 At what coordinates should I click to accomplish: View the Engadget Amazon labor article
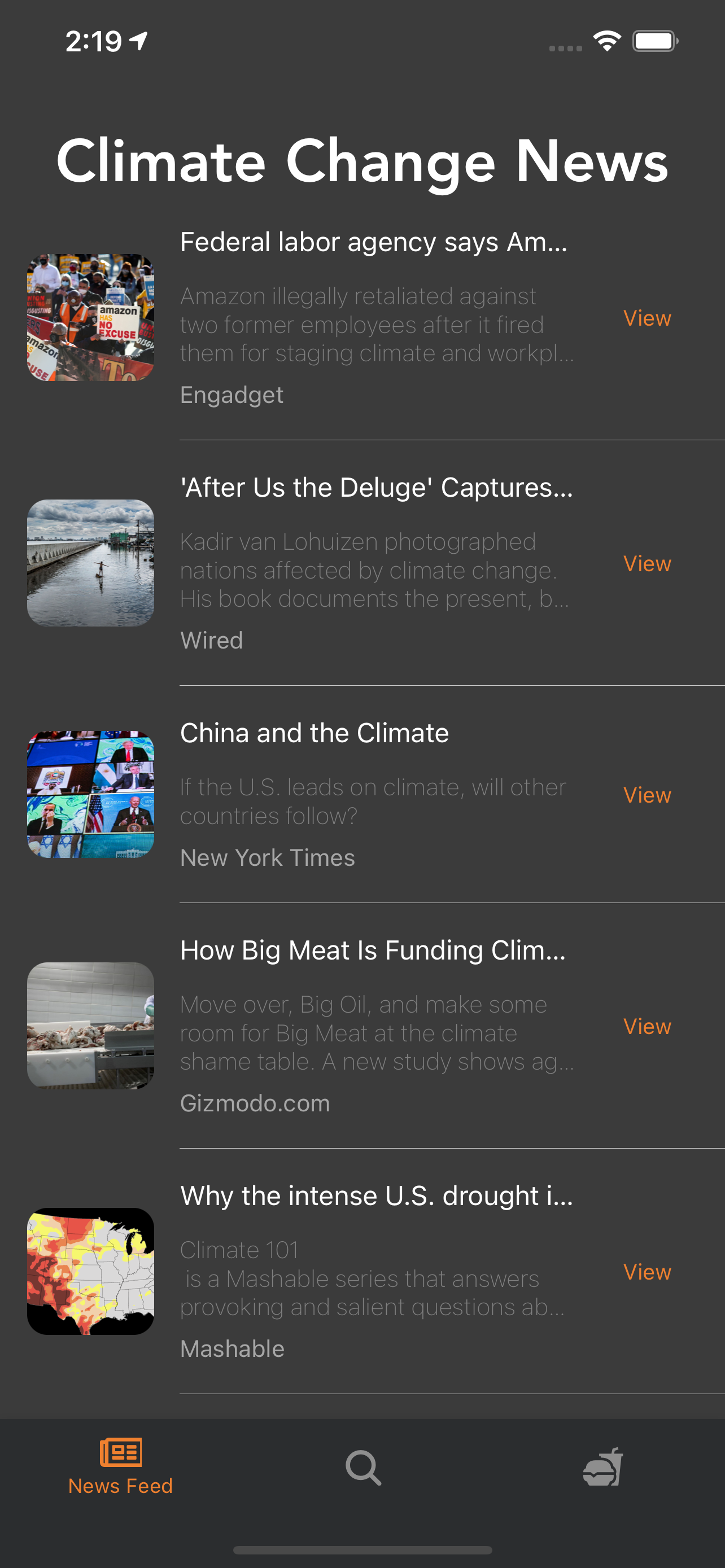point(647,318)
